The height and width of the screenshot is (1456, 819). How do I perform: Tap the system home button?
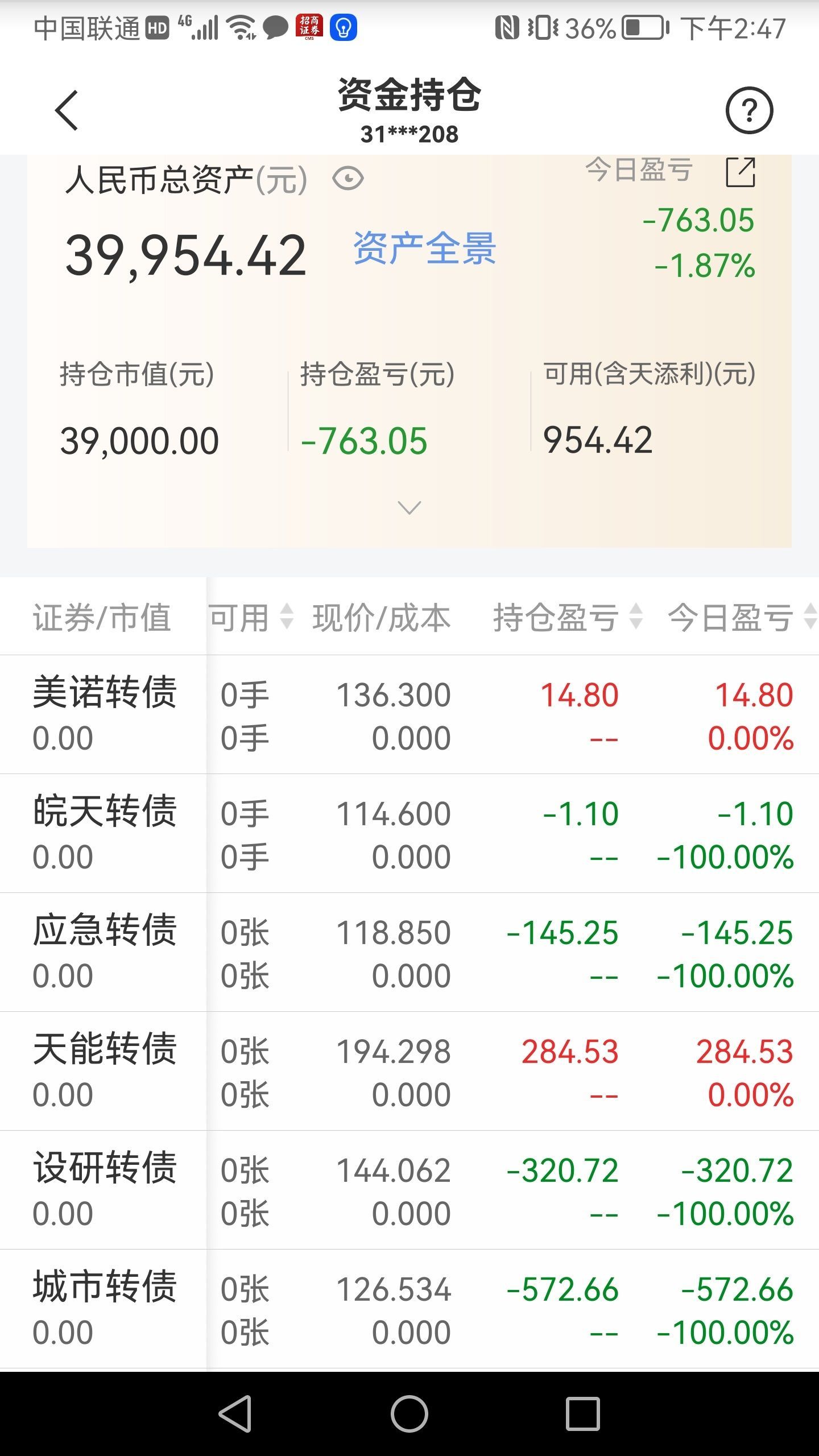(x=409, y=1413)
